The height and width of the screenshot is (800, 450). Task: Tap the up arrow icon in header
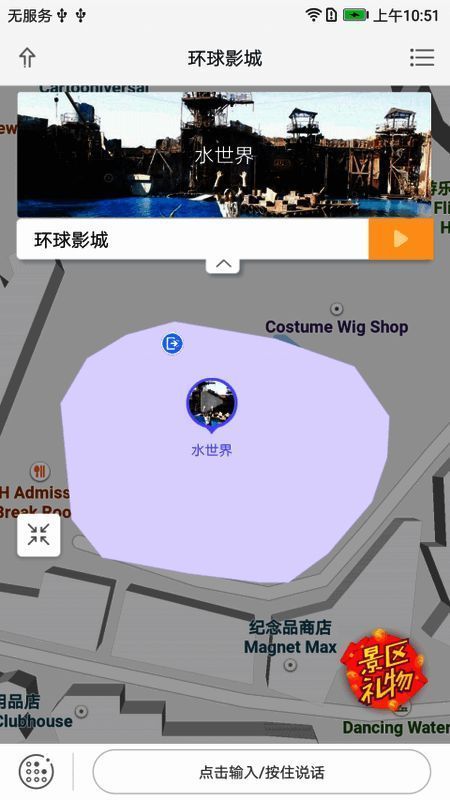[27, 58]
